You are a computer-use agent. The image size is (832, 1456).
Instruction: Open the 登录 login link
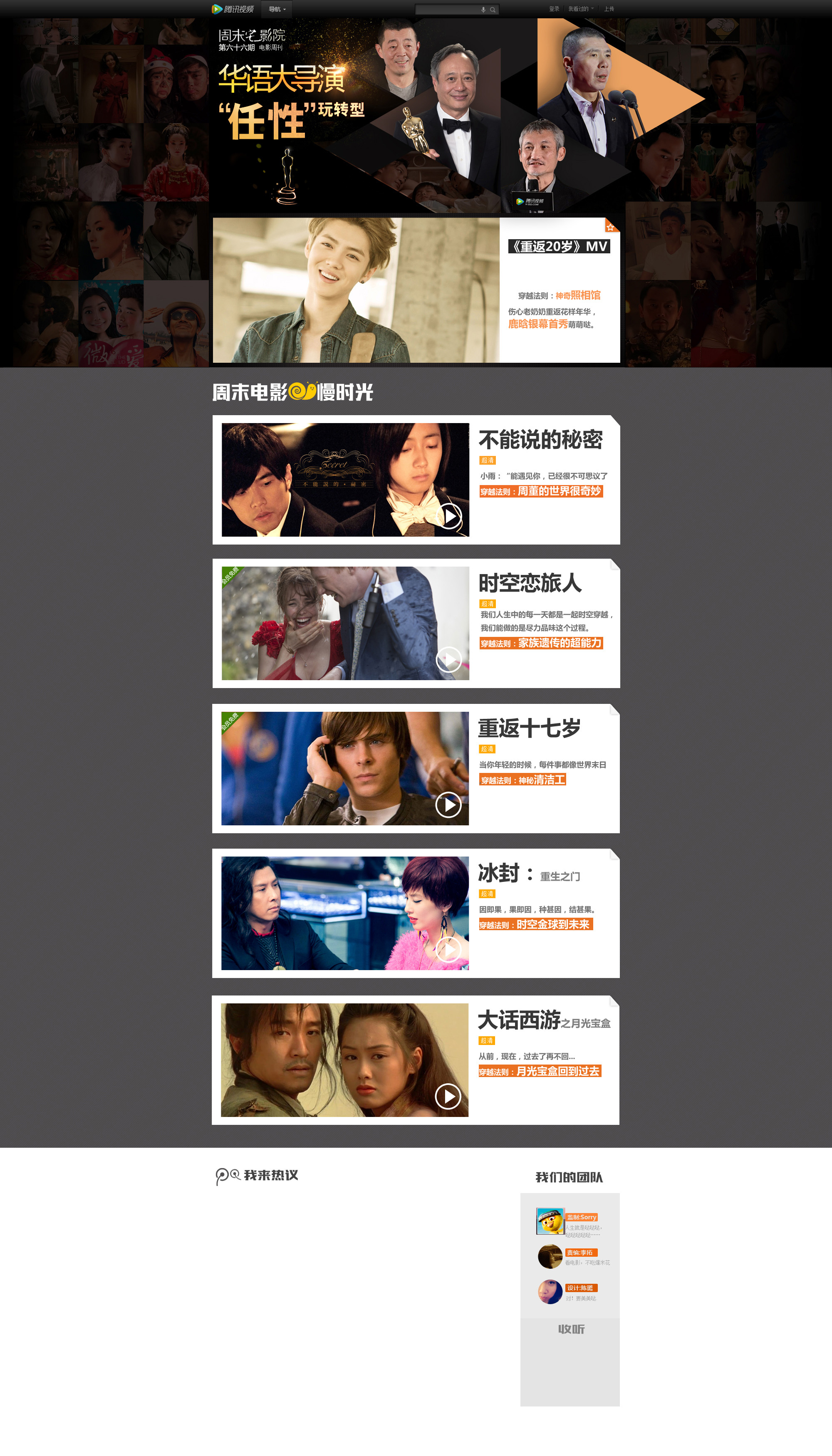pos(554,9)
